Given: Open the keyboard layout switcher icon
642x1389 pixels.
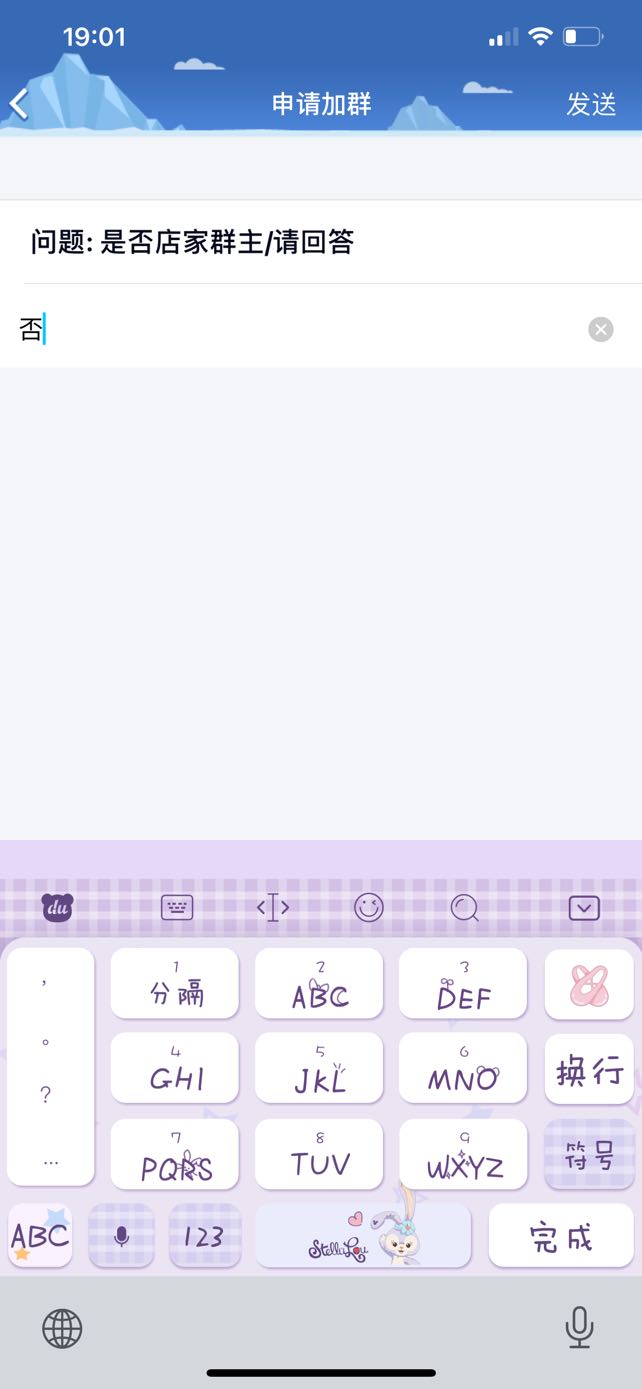Looking at the screenshot, I should click(177, 908).
